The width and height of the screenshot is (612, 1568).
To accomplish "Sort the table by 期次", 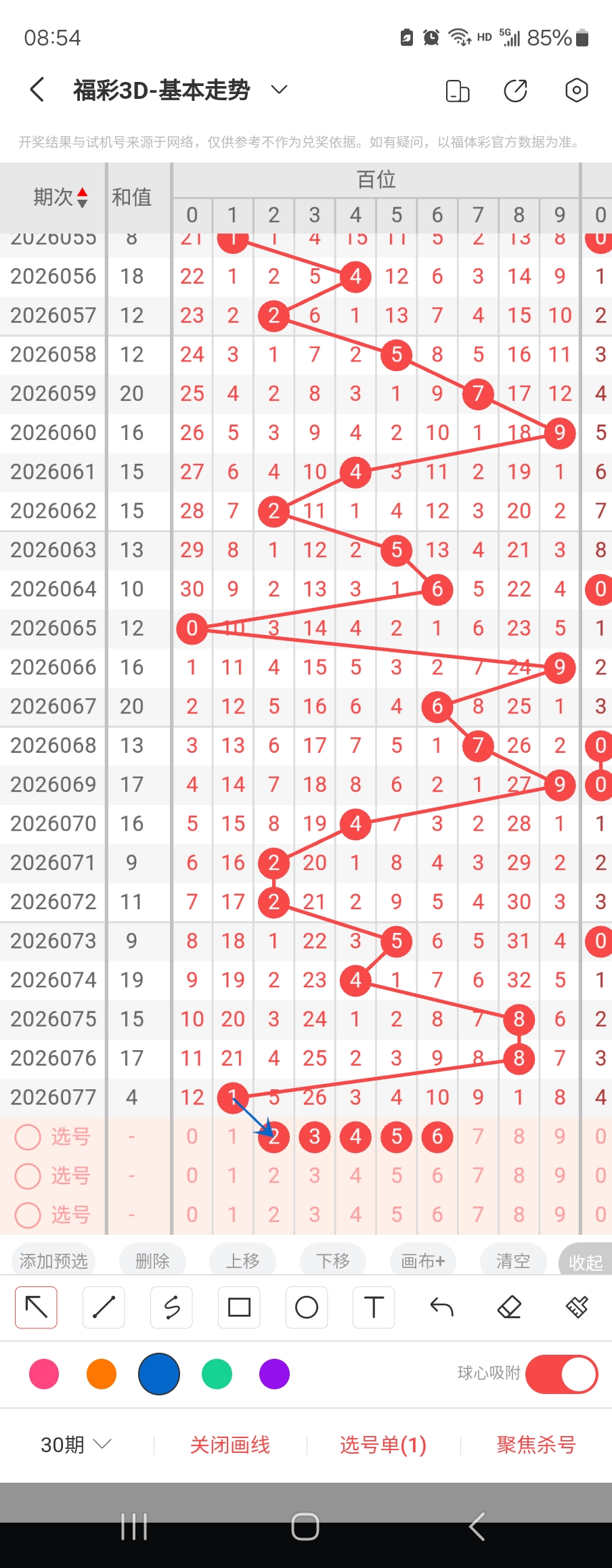I will (61, 197).
